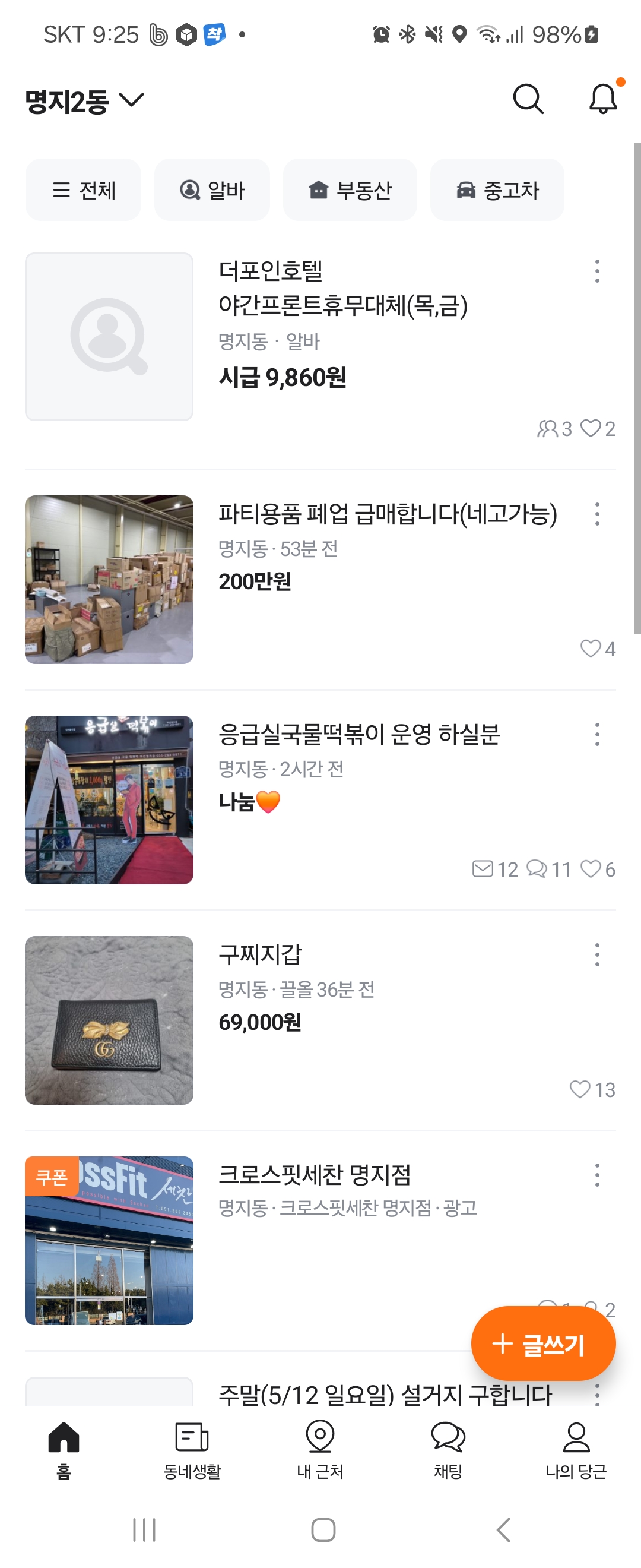Expand the 명지2동 location dropdown
This screenshot has height=1568, width=641.
coord(84,101)
